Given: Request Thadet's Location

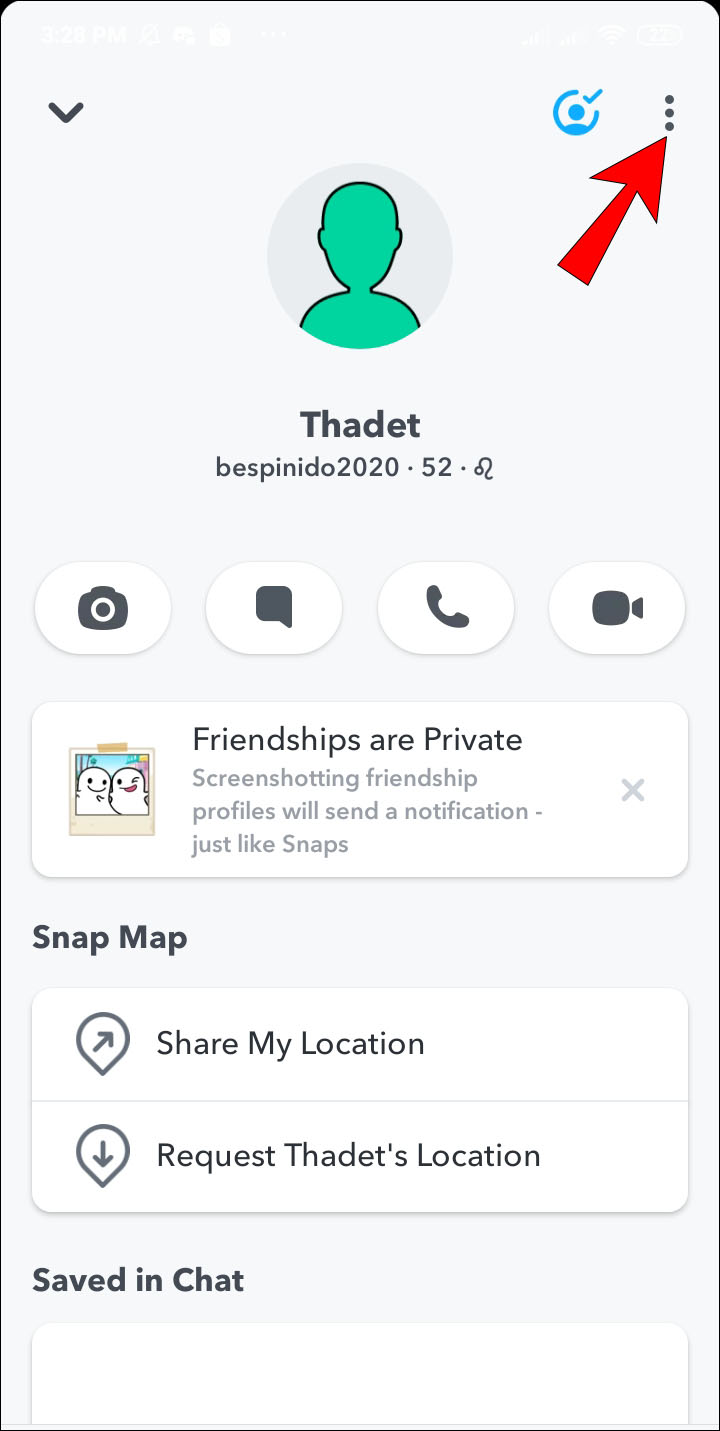Looking at the screenshot, I should [360, 1156].
